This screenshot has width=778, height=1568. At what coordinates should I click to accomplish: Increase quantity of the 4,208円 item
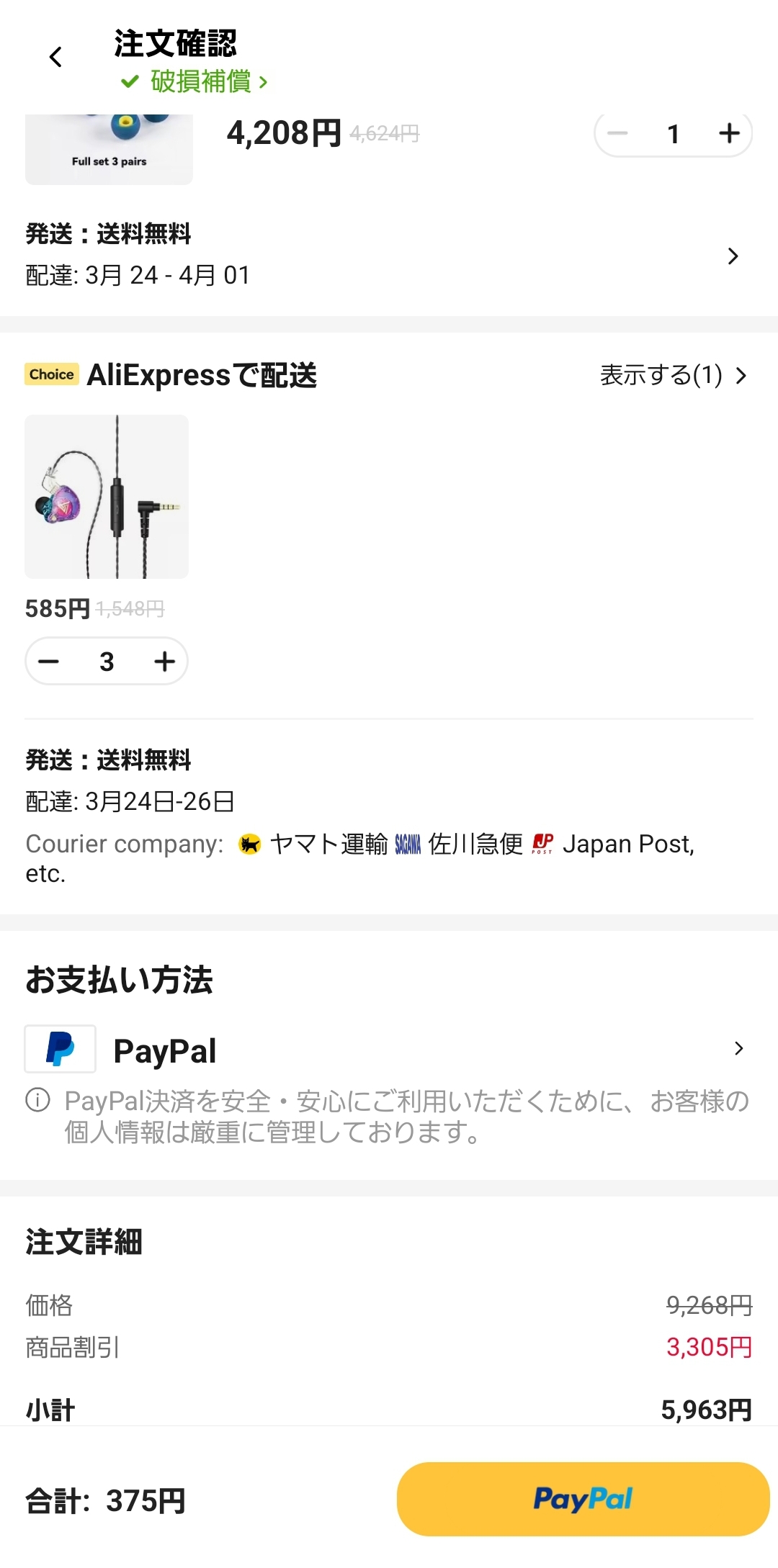[x=729, y=133]
